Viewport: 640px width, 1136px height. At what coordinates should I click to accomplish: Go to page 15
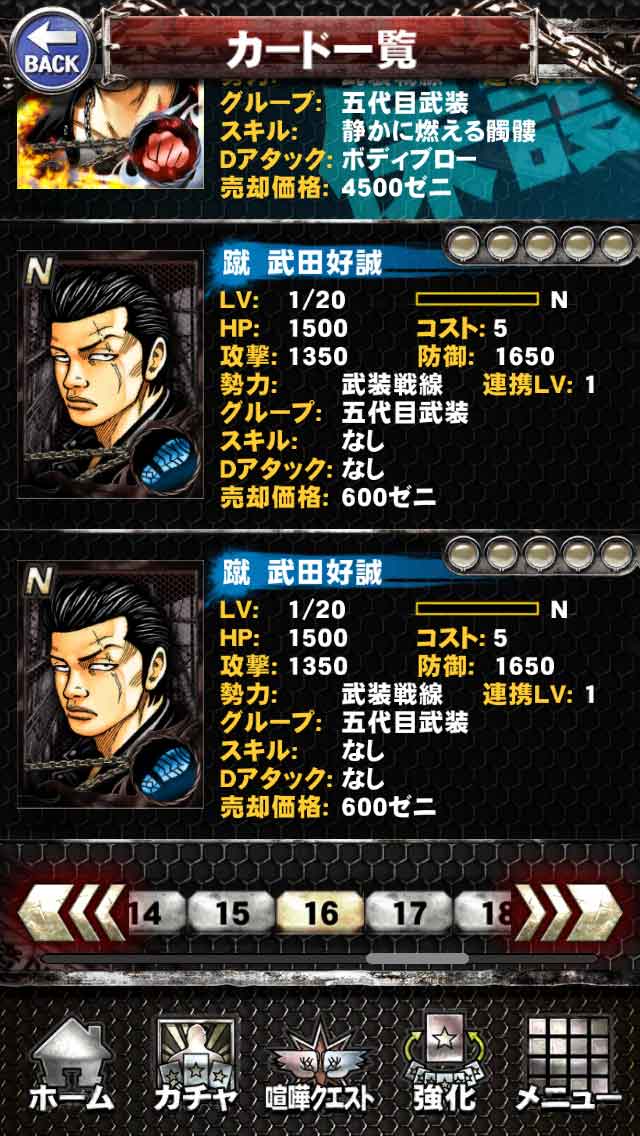(231, 912)
